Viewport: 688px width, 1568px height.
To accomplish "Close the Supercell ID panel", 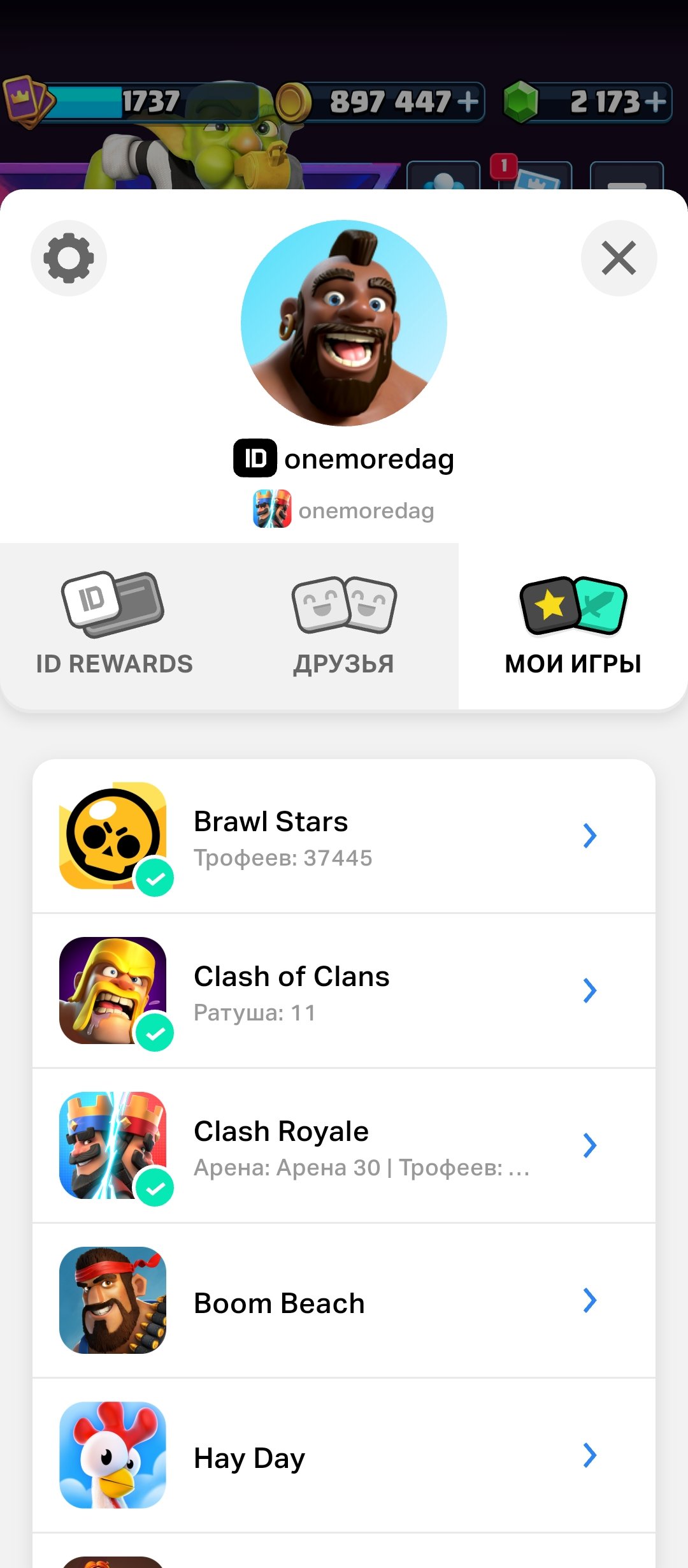I will 619,258.
